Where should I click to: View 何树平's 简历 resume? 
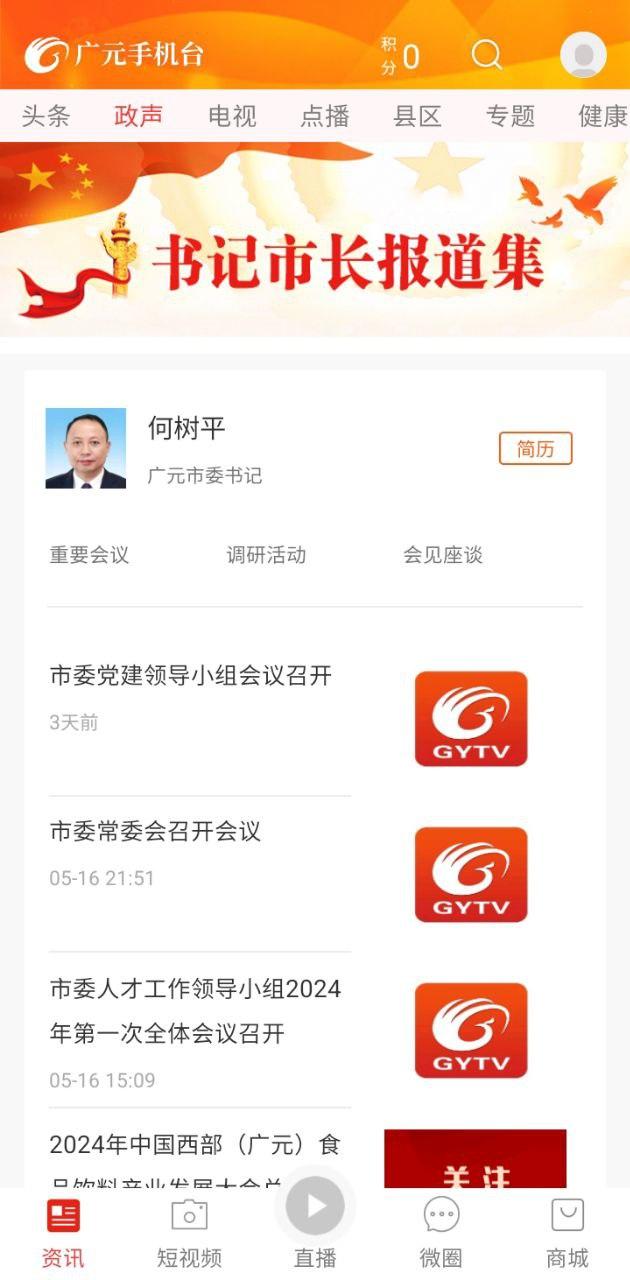[535, 449]
